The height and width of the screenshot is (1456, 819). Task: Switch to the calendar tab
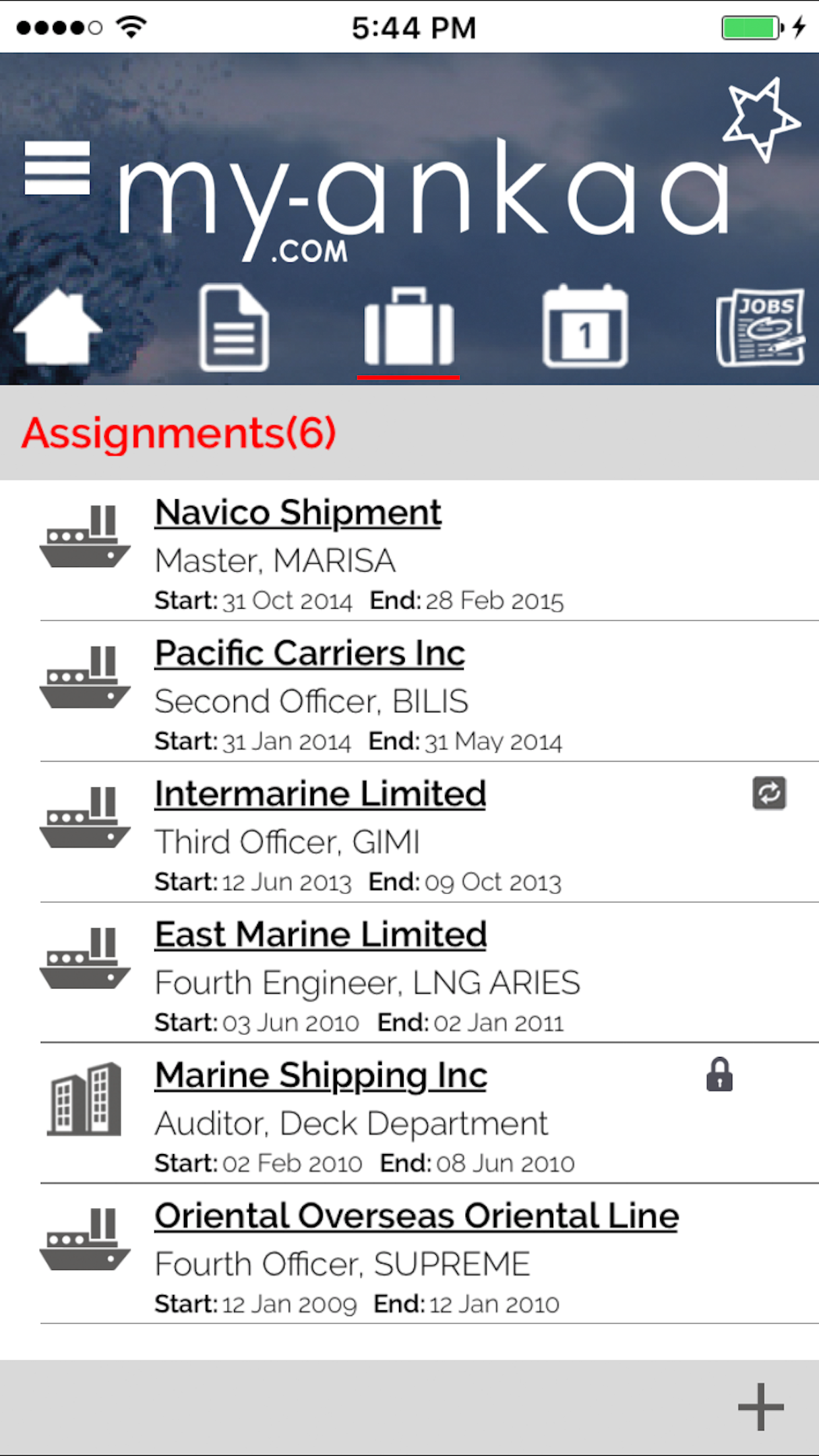(x=586, y=326)
